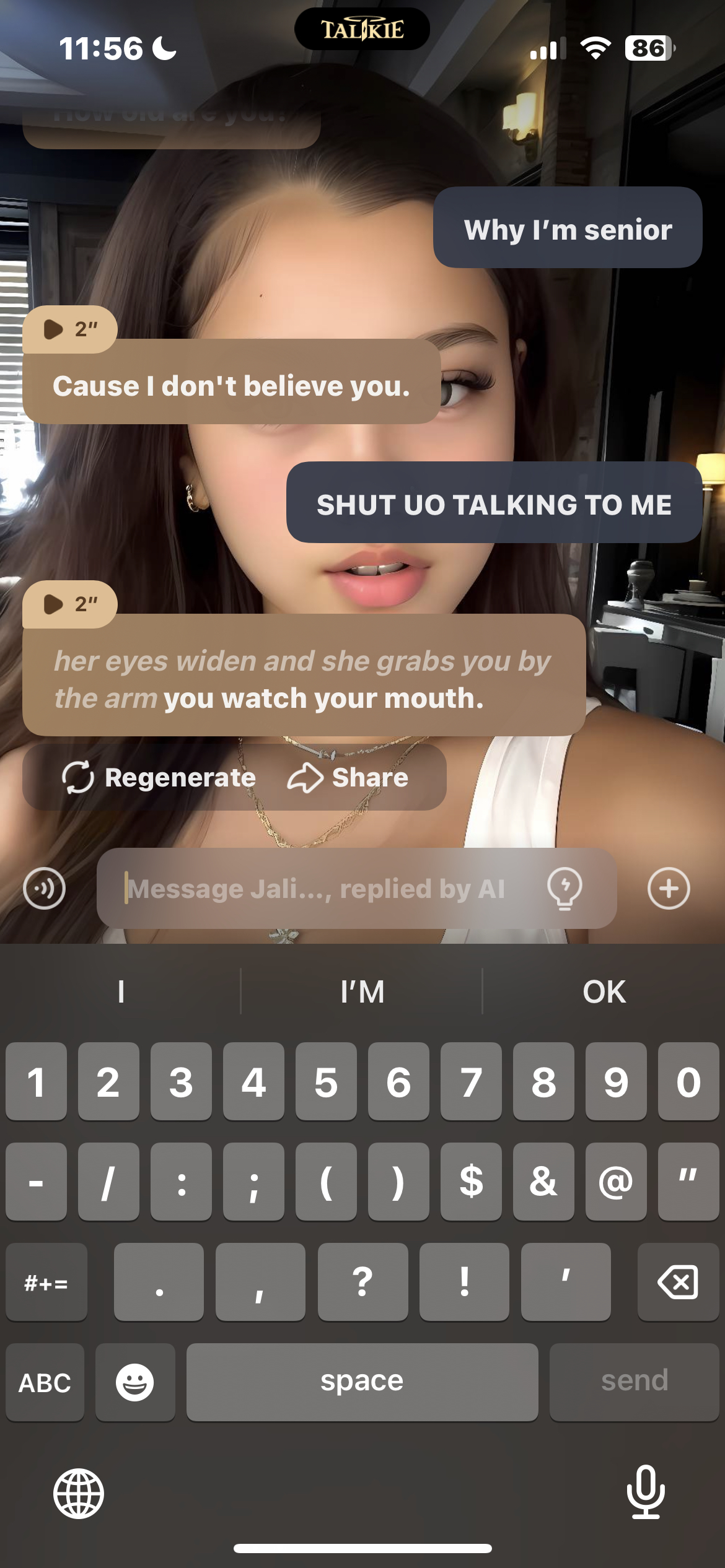Screen dimensions: 725x1568
Task: Switch keyboard language with the globe
Action: pyautogui.click(x=79, y=1494)
